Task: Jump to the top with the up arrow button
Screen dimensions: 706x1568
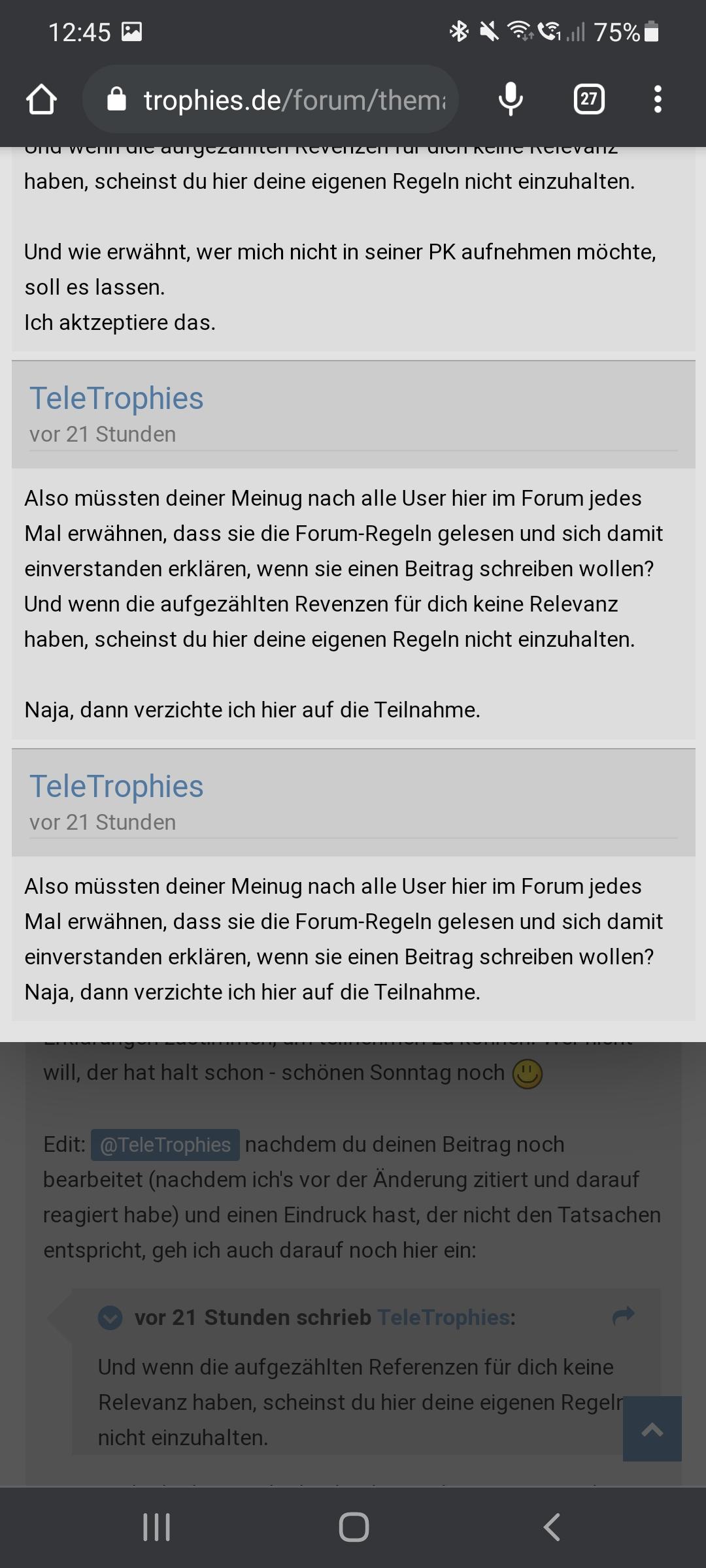Action: click(652, 1429)
